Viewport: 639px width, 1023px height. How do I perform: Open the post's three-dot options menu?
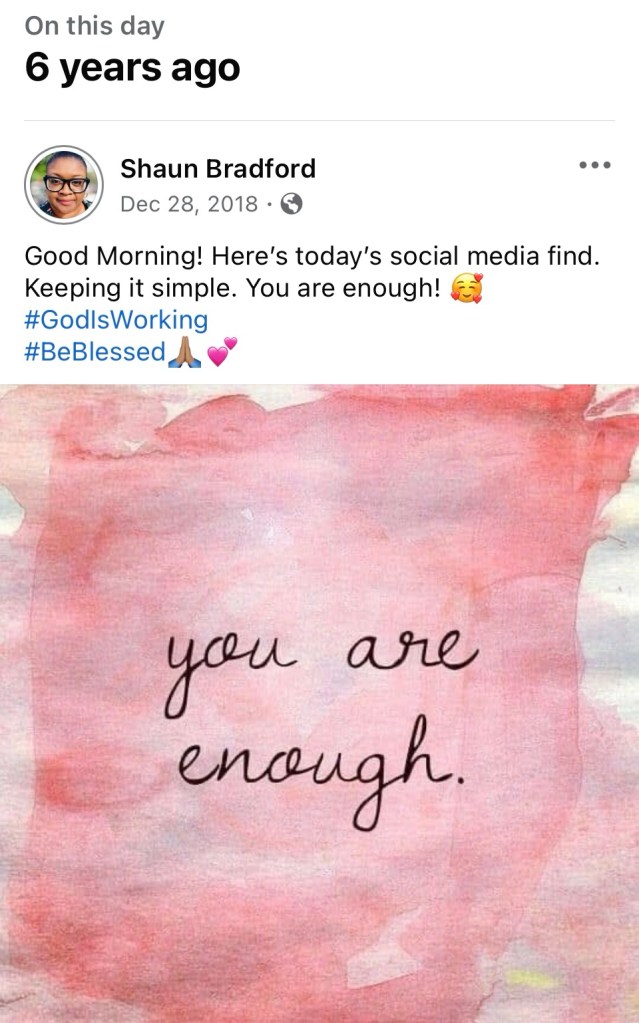[x=594, y=165]
